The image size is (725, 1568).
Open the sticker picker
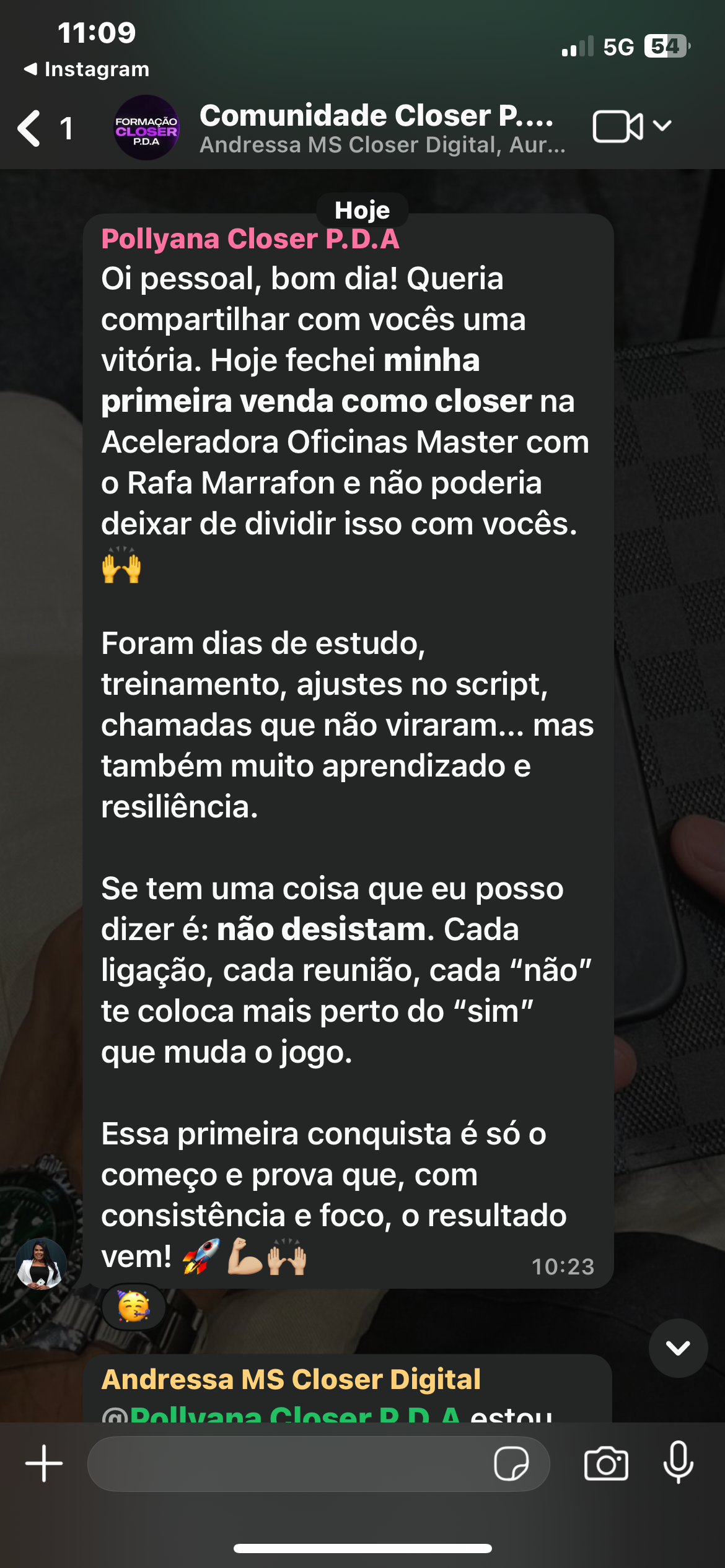tap(511, 1463)
